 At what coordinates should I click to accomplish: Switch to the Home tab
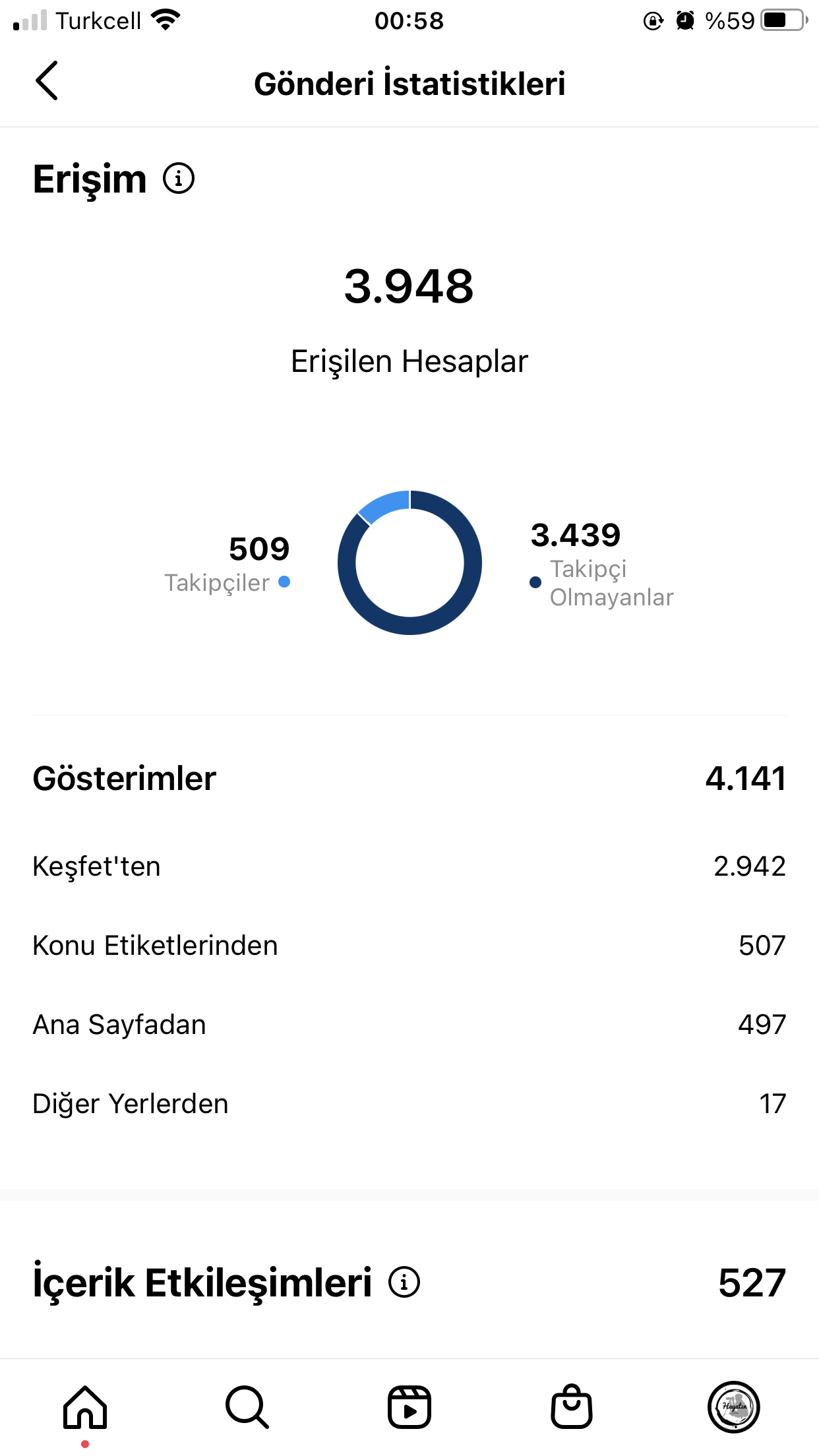85,1407
